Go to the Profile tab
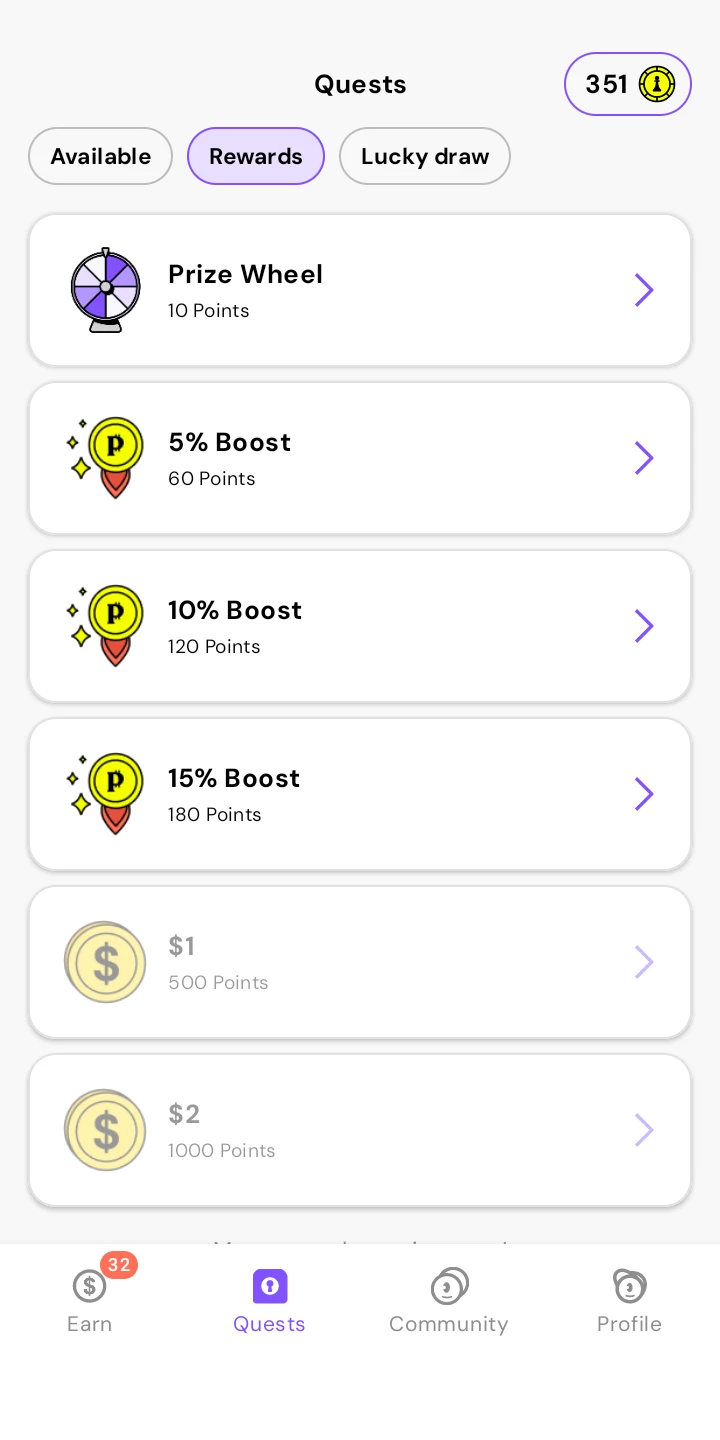 (x=629, y=1300)
